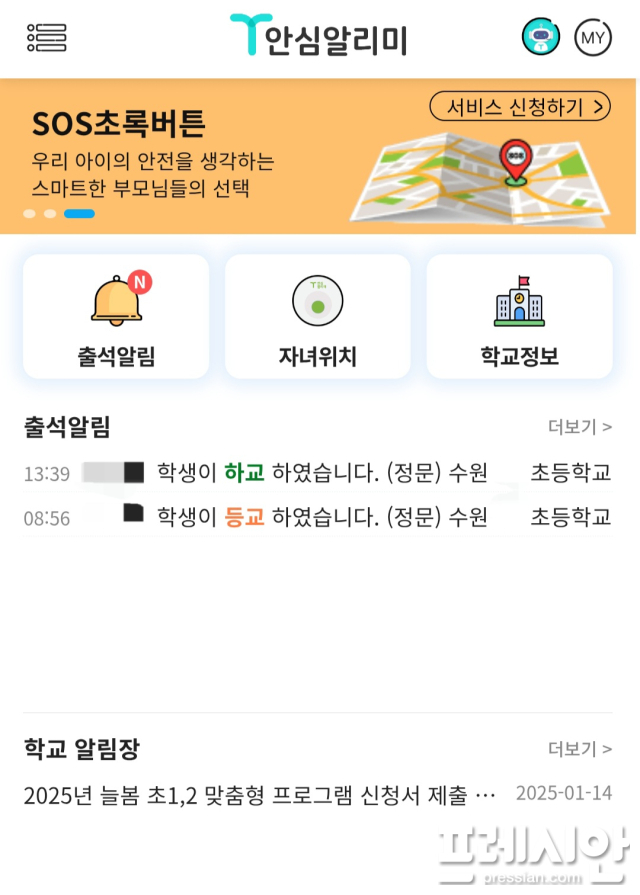Open the 자녀위치 card

317,316
